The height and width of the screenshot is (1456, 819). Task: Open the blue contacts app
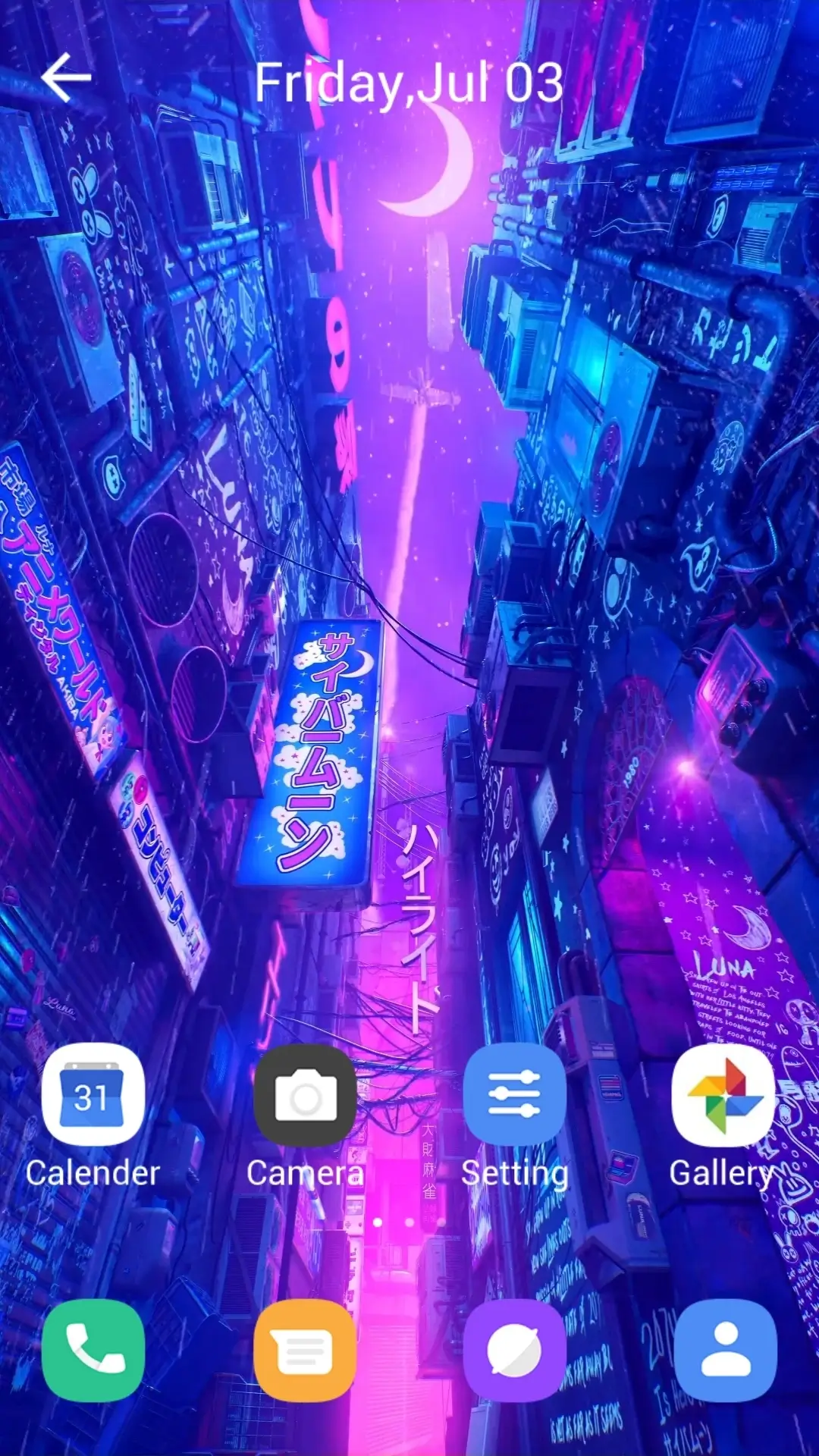point(725,1351)
